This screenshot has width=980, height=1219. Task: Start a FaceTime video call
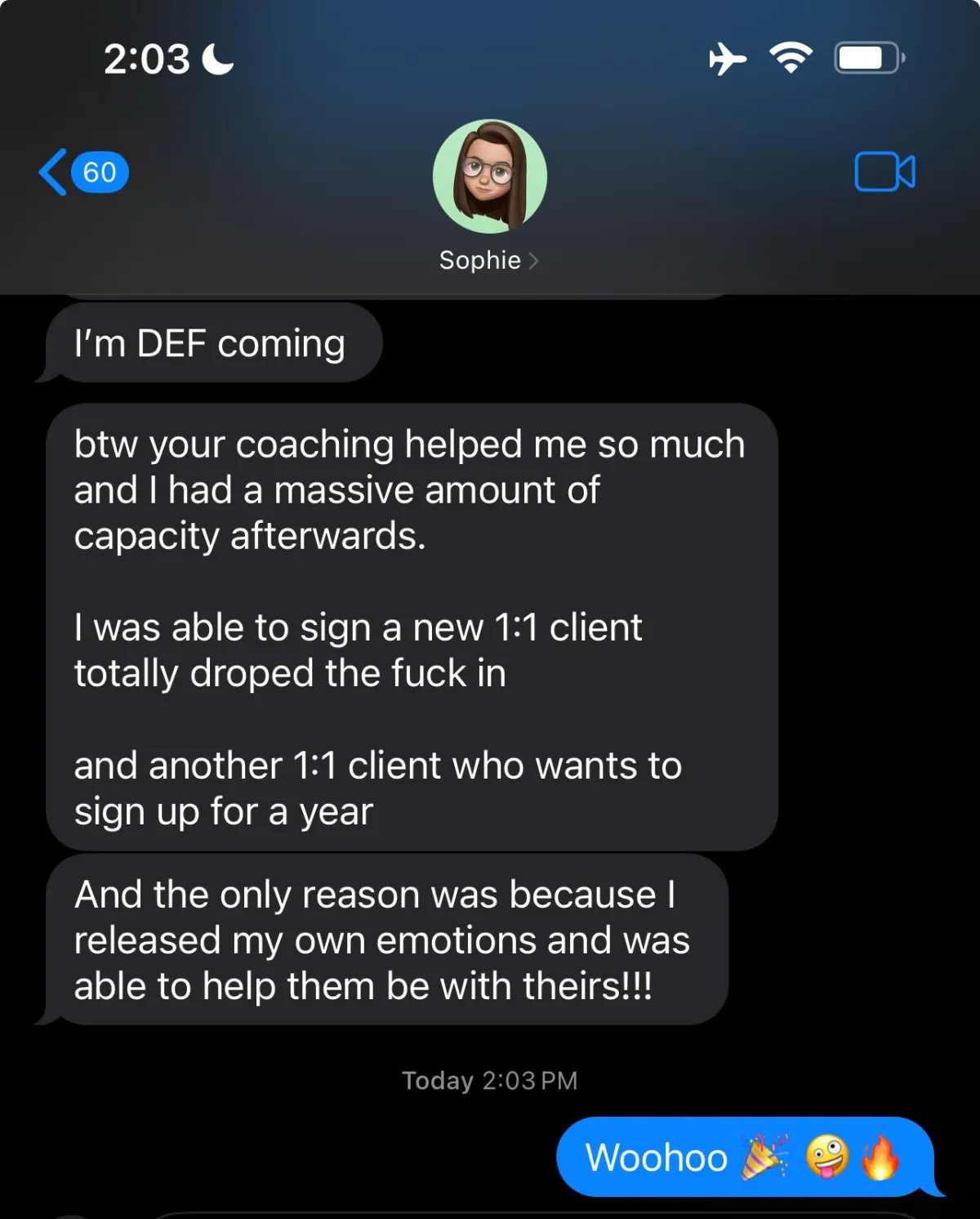[x=884, y=172]
